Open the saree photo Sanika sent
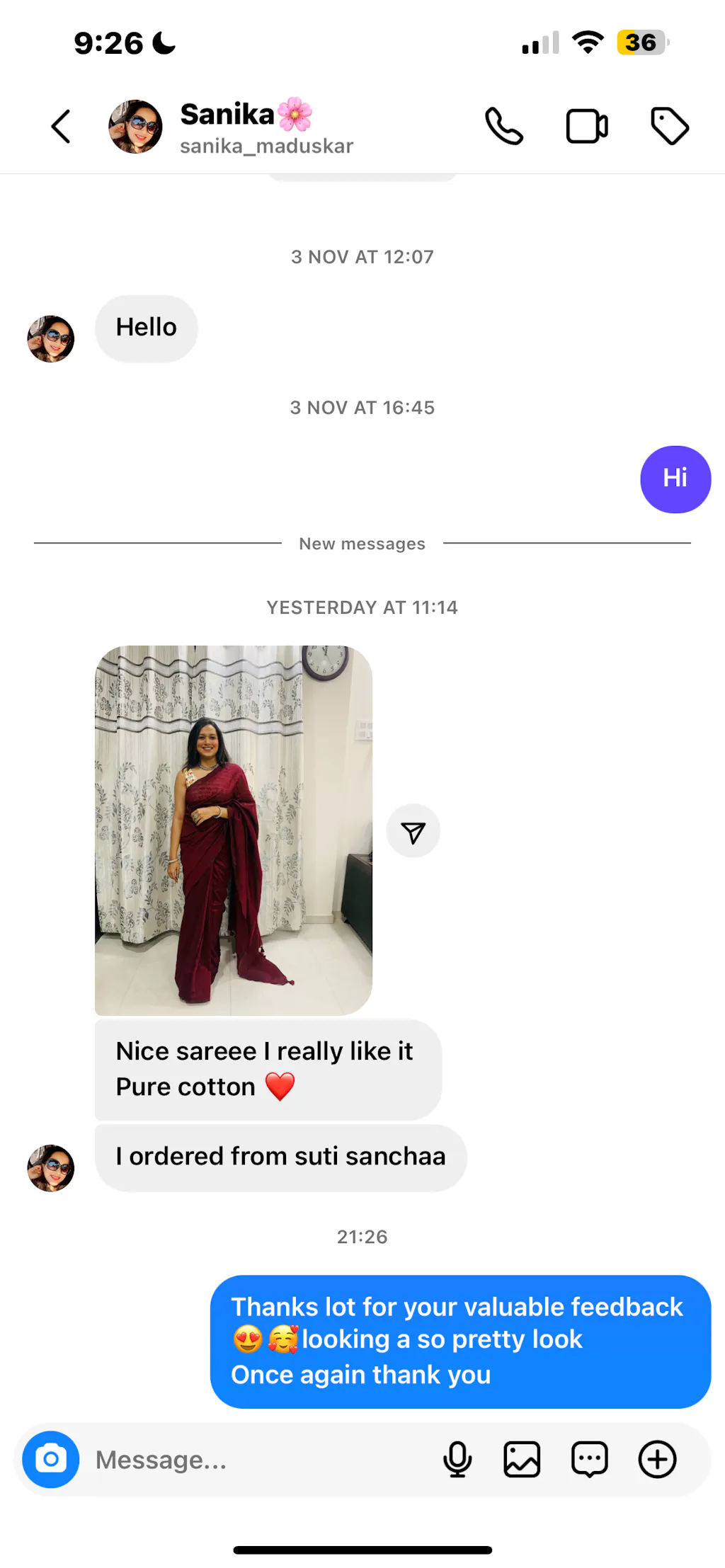725x1568 pixels. tap(234, 830)
